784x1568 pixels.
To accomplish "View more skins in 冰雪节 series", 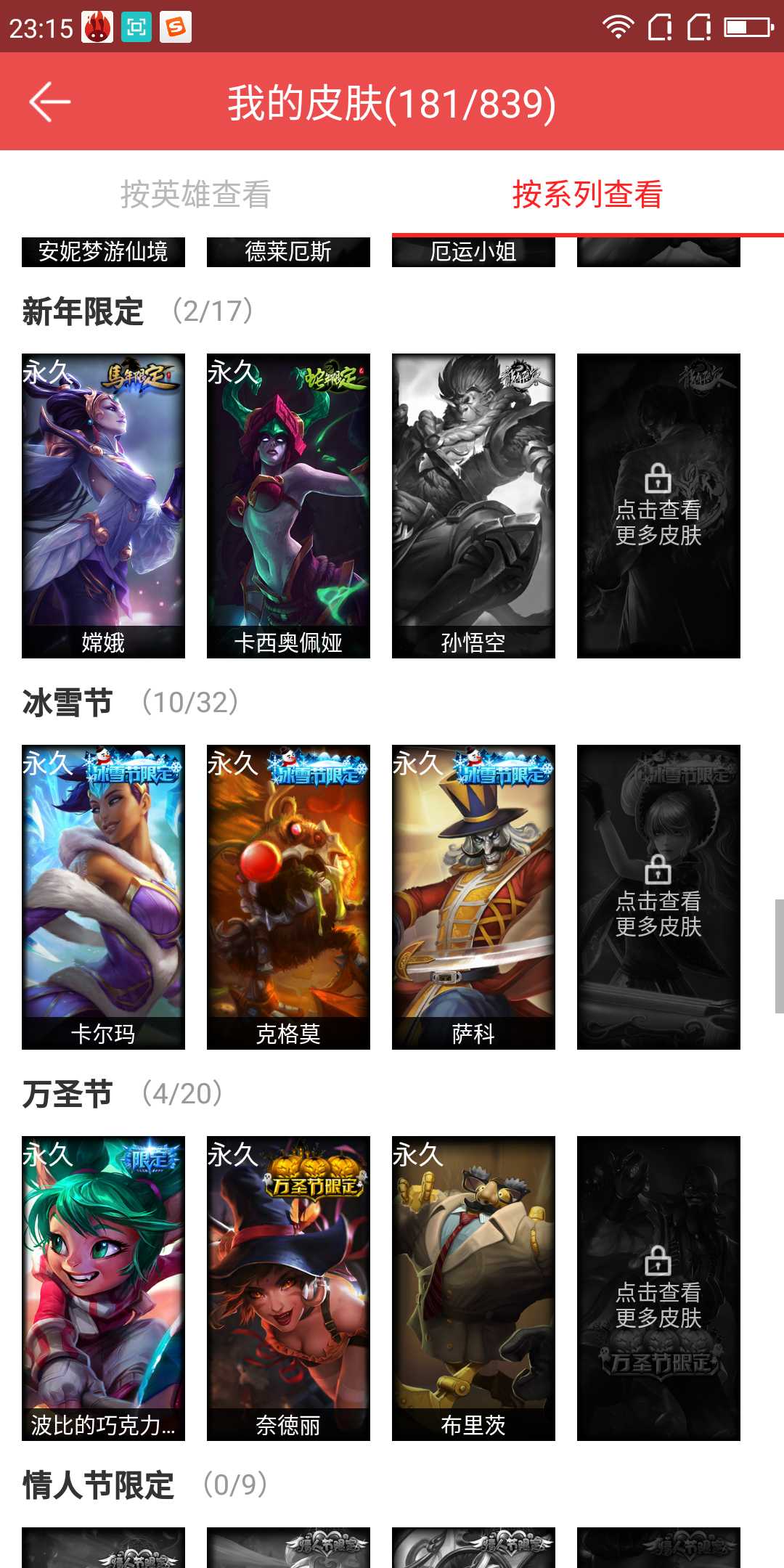I will click(x=658, y=897).
